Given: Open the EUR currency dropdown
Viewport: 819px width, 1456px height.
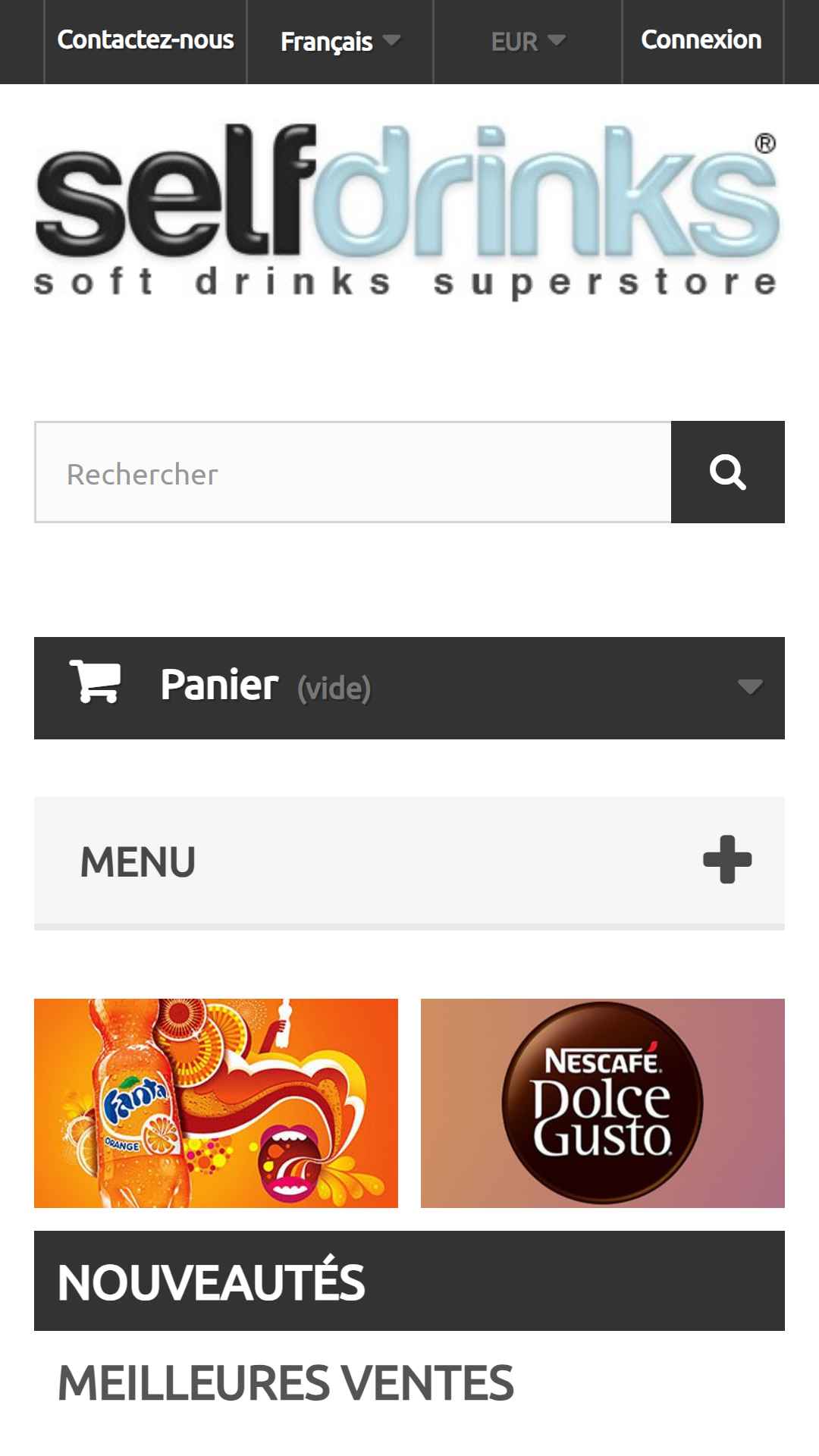Looking at the screenshot, I should [528, 41].
